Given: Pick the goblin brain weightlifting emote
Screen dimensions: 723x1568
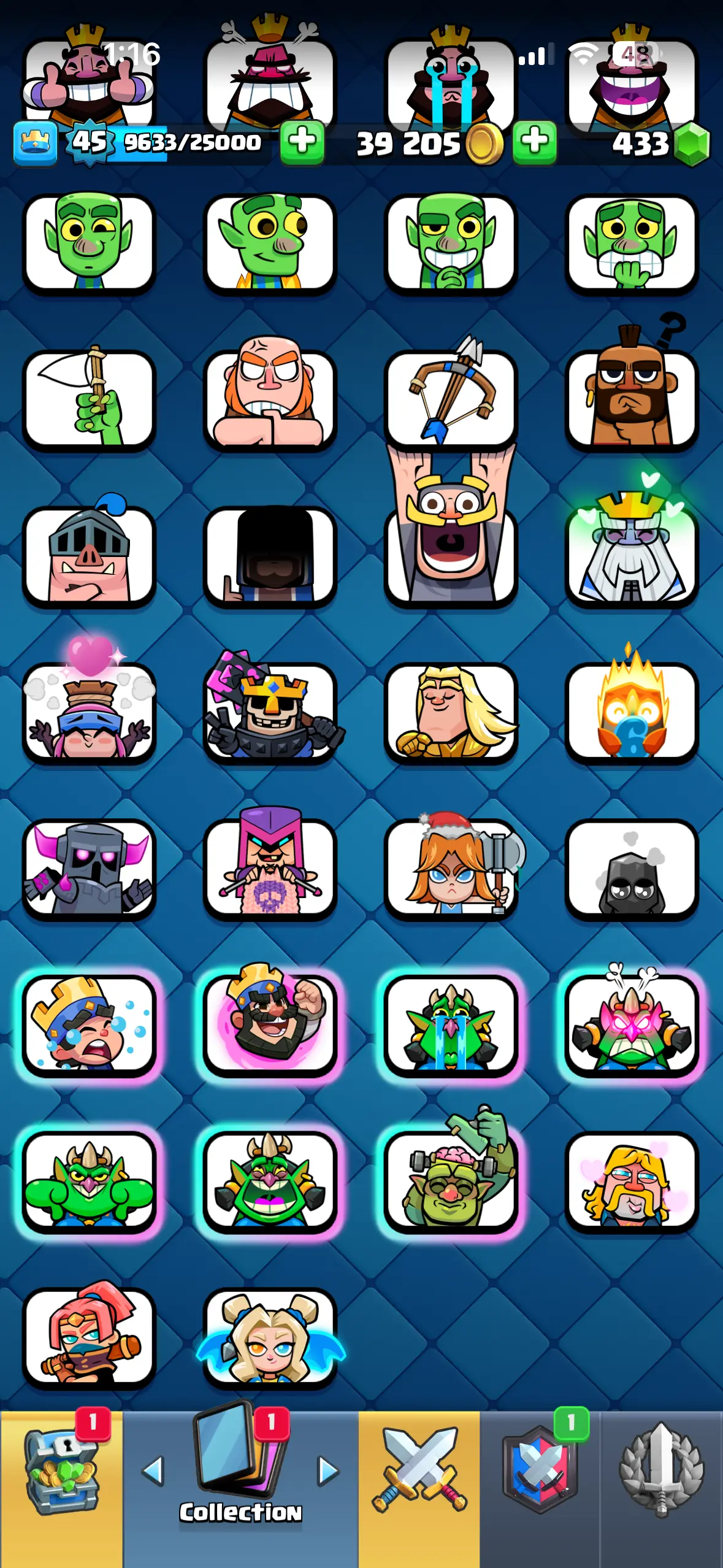Looking at the screenshot, I should click(451, 1181).
